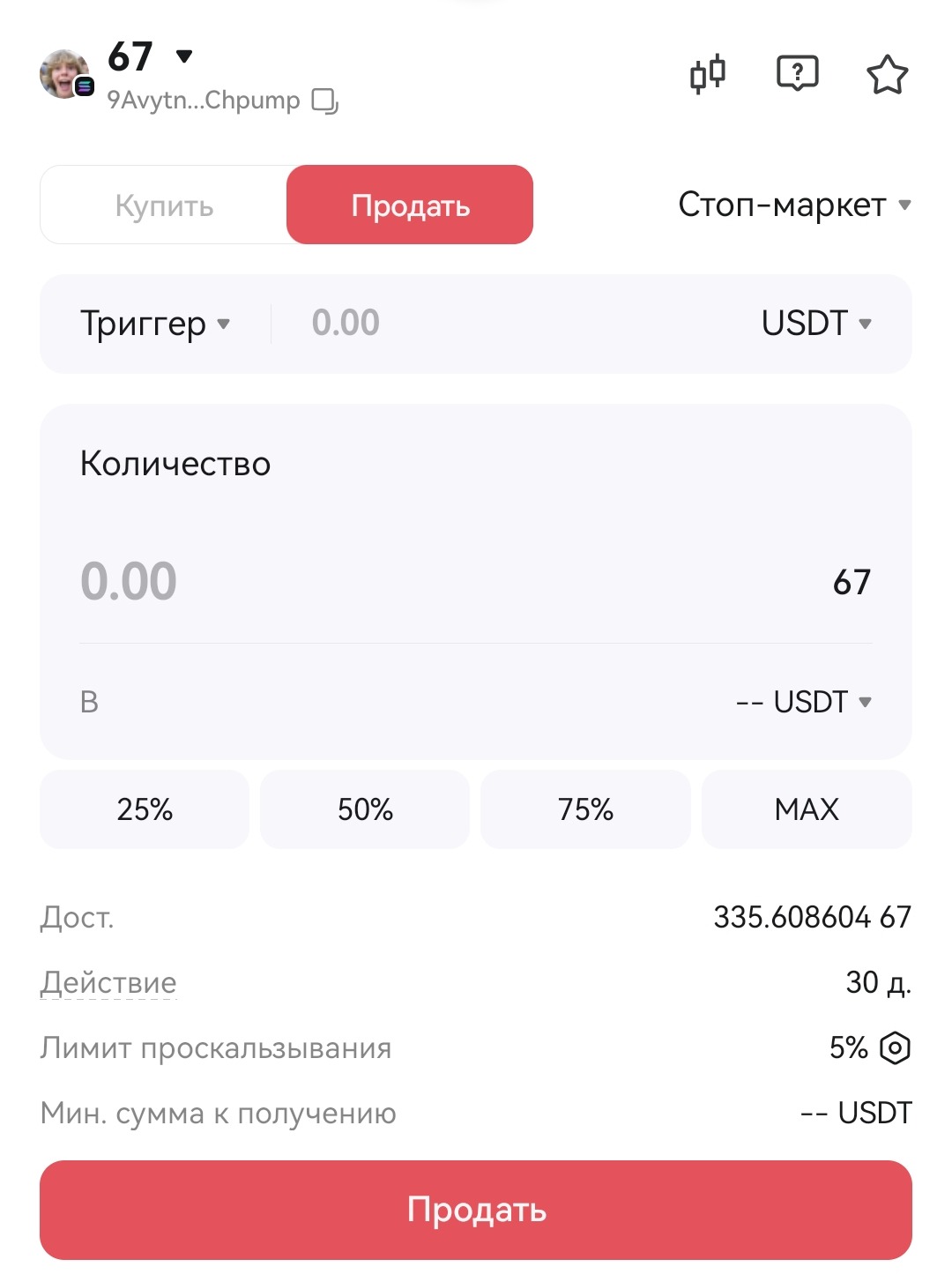952x1282 pixels.
Task: Select the Продать tab
Action: tap(410, 205)
